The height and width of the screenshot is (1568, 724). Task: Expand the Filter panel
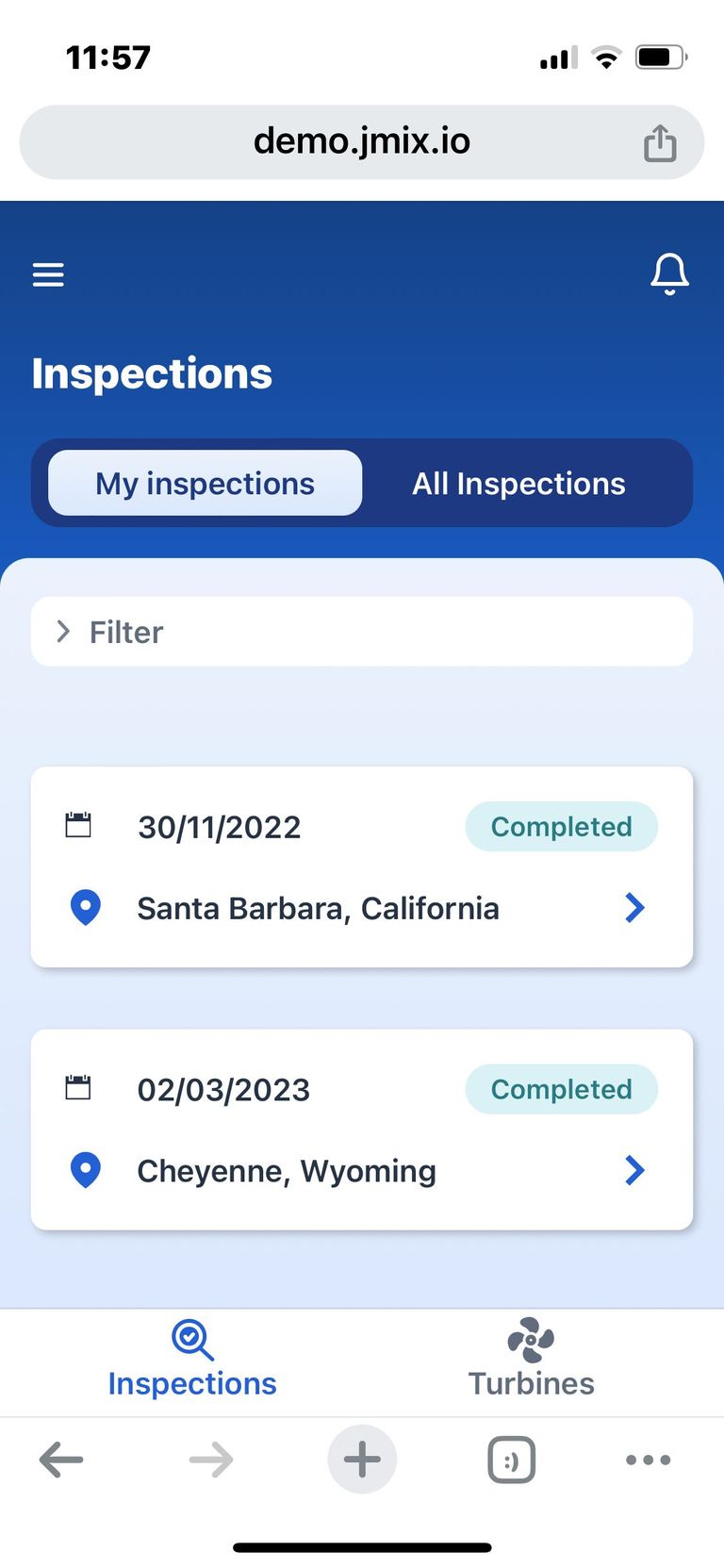362,632
